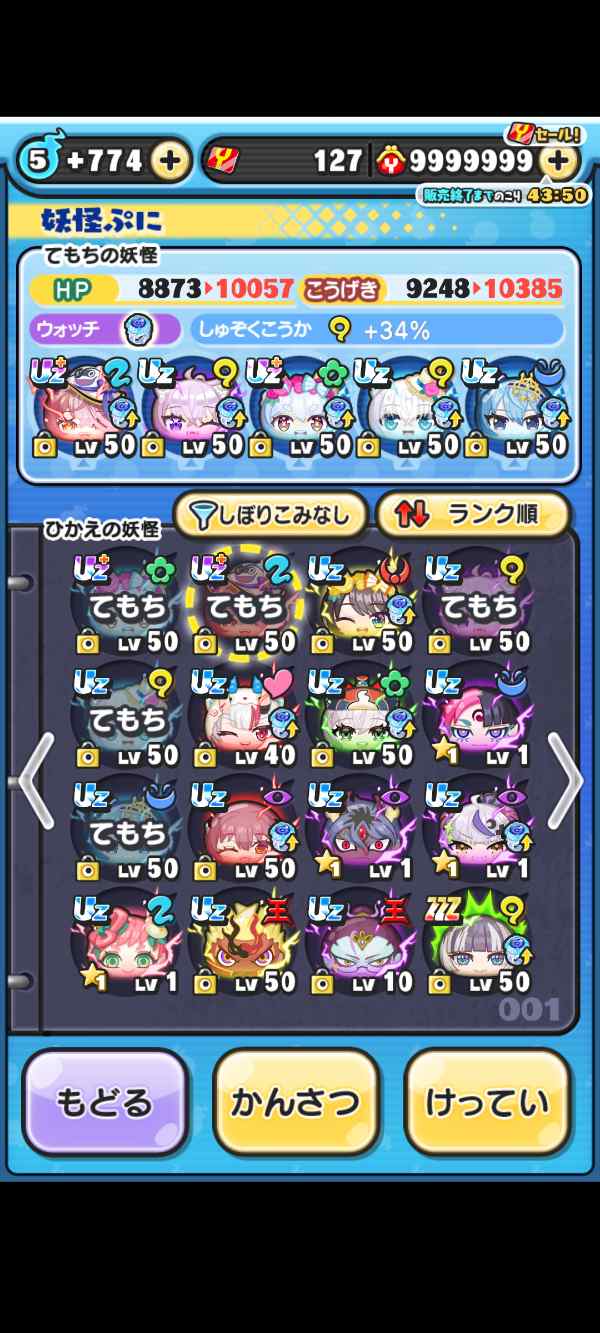Change sort order via ランク順
This screenshot has height=1333, width=600.
(x=472, y=515)
